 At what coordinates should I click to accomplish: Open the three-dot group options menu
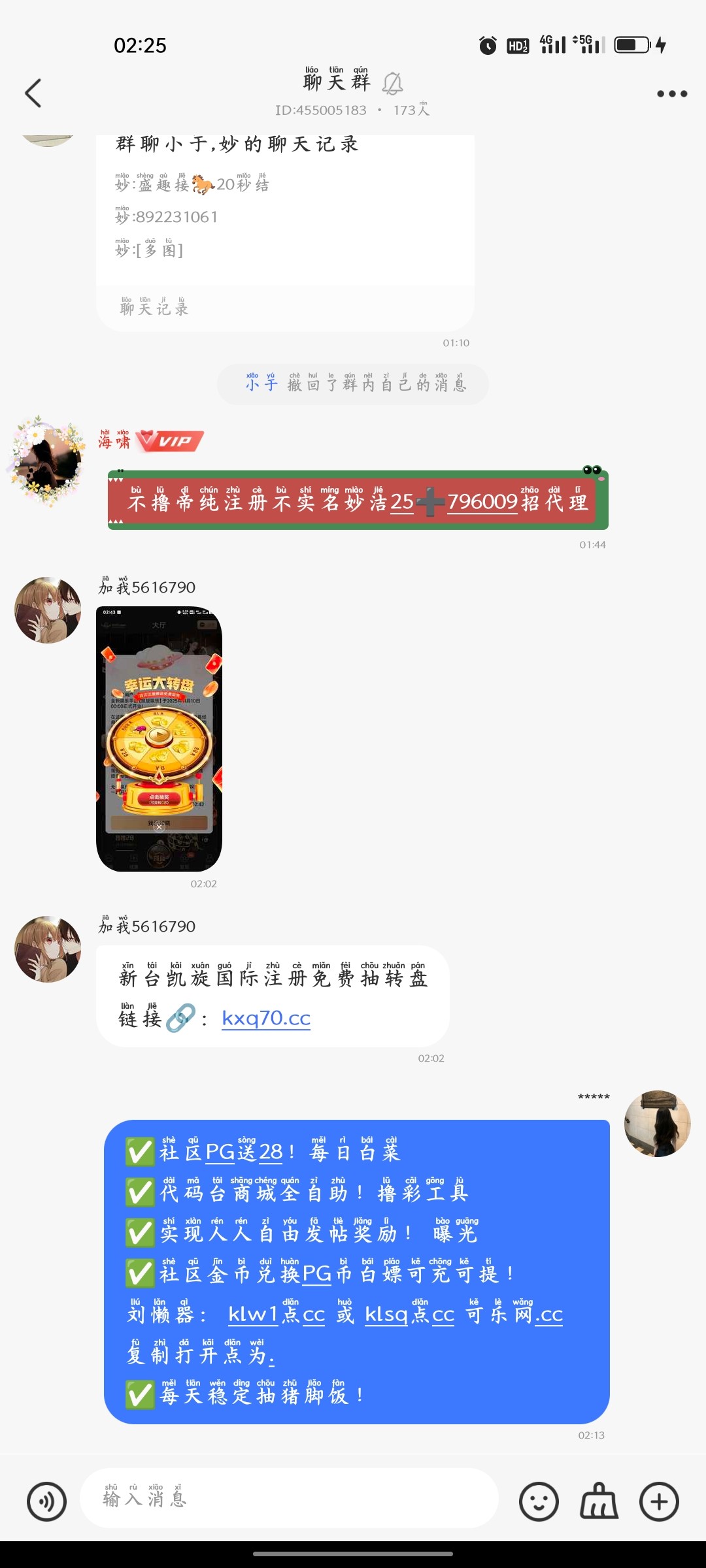tap(671, 93)
